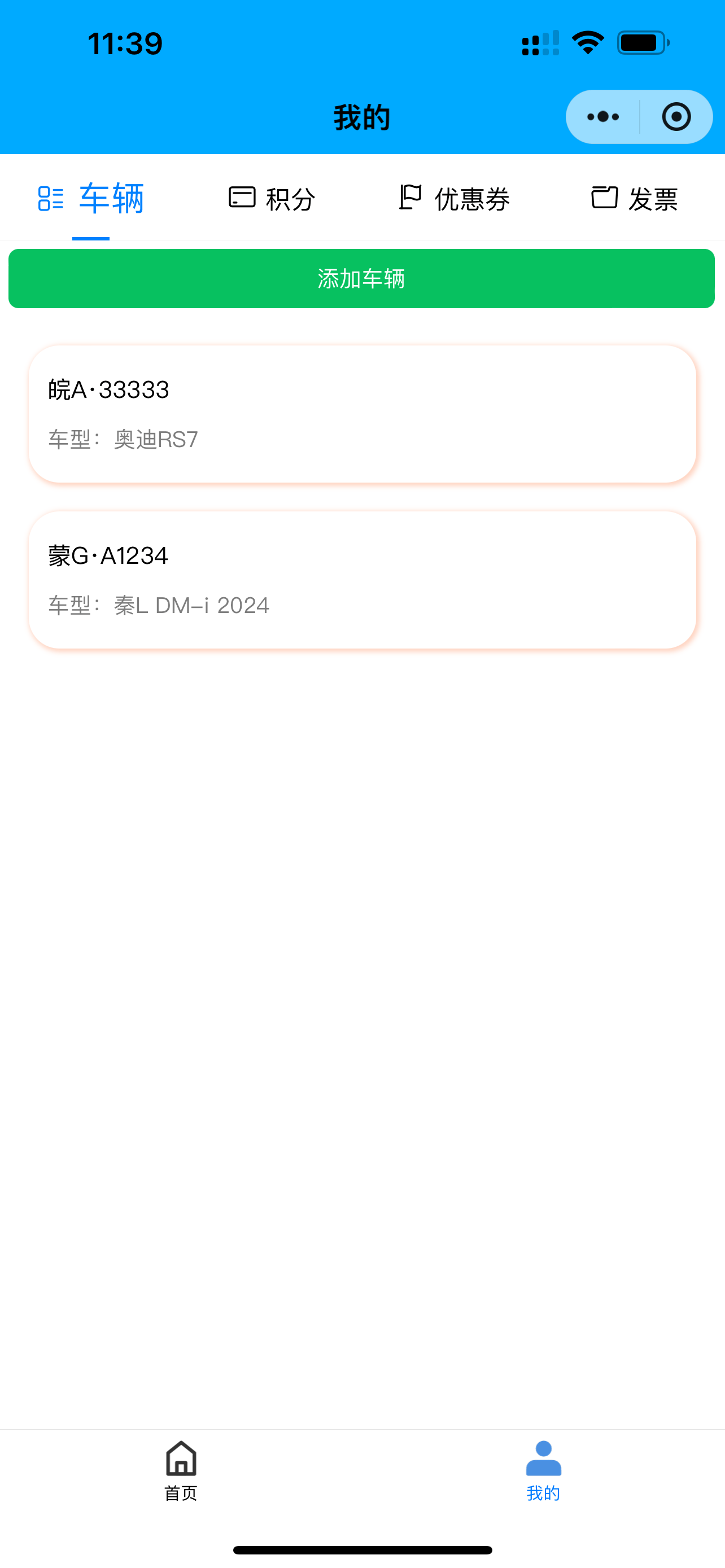Image resolution: width=725 pixels, height=1568 pixels.
Task: Open the mini program more options menu
Action: pos(602,117)
